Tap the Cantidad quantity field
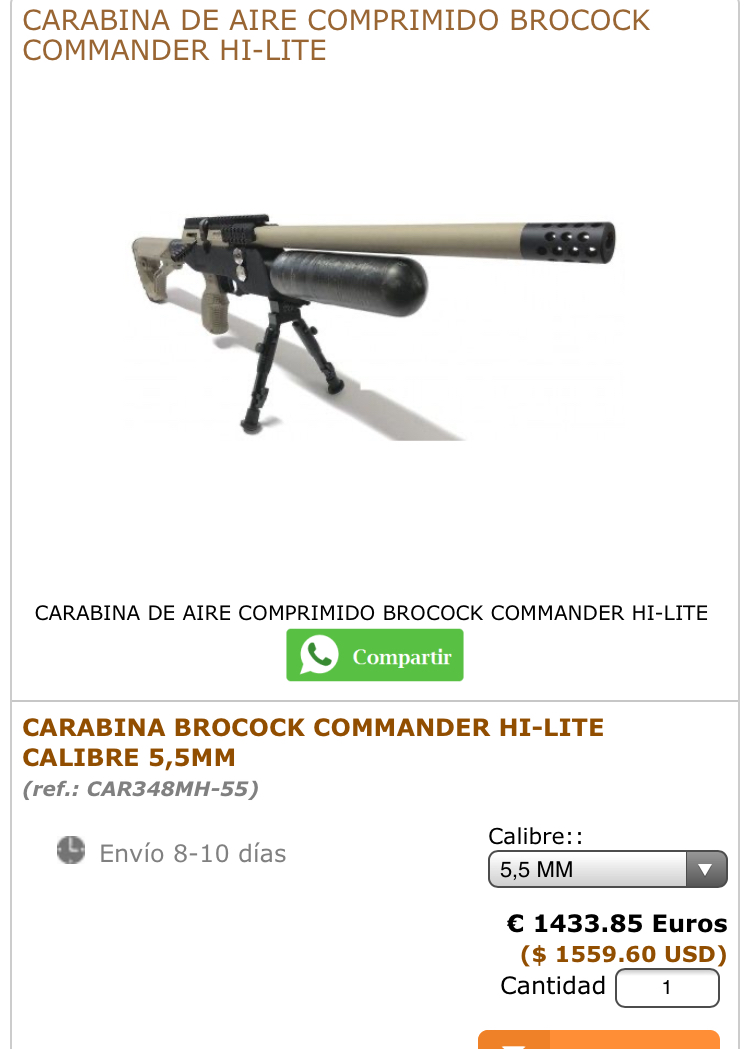 pos(667,988)
